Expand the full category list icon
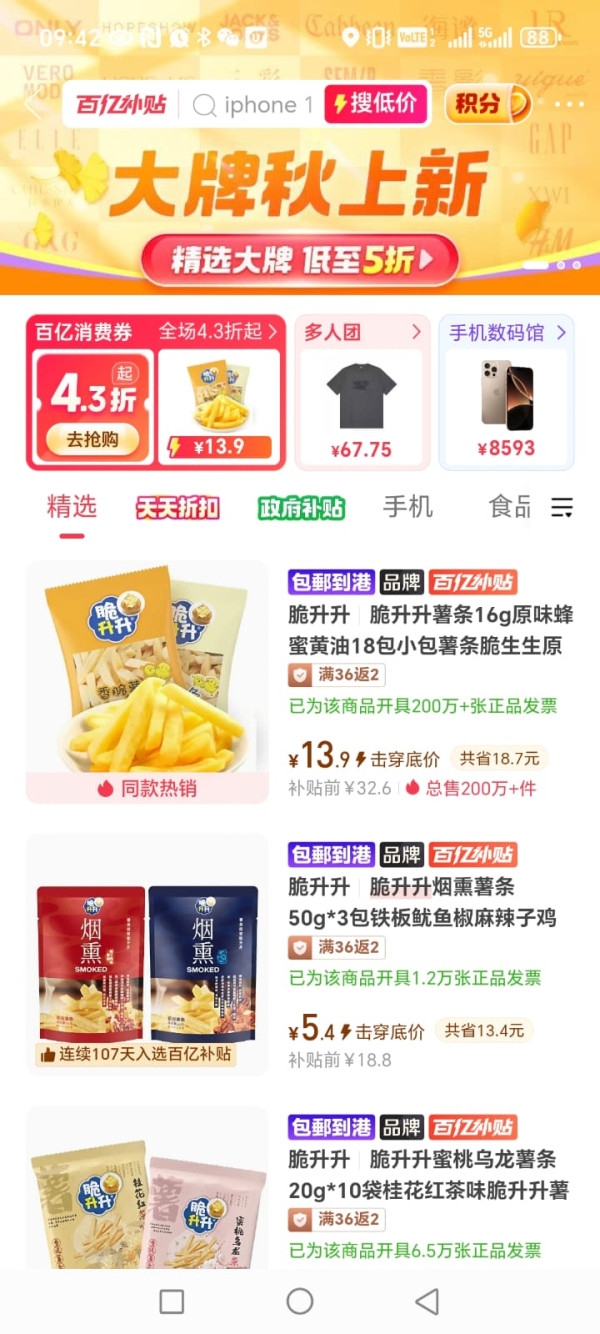Screen dimensions: 600x1334 click(x=562, y=508)
